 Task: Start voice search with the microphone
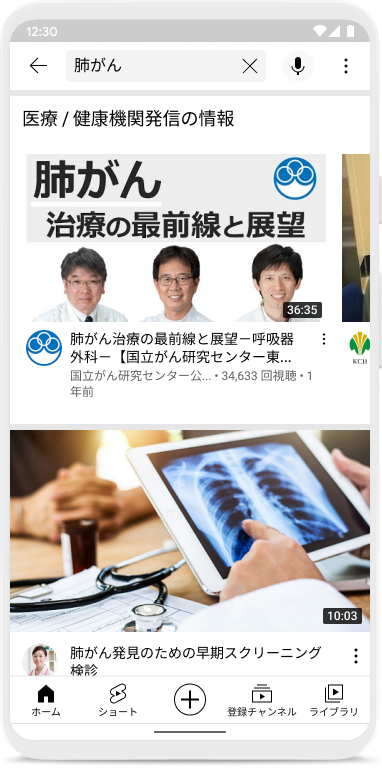click(298, 66)
